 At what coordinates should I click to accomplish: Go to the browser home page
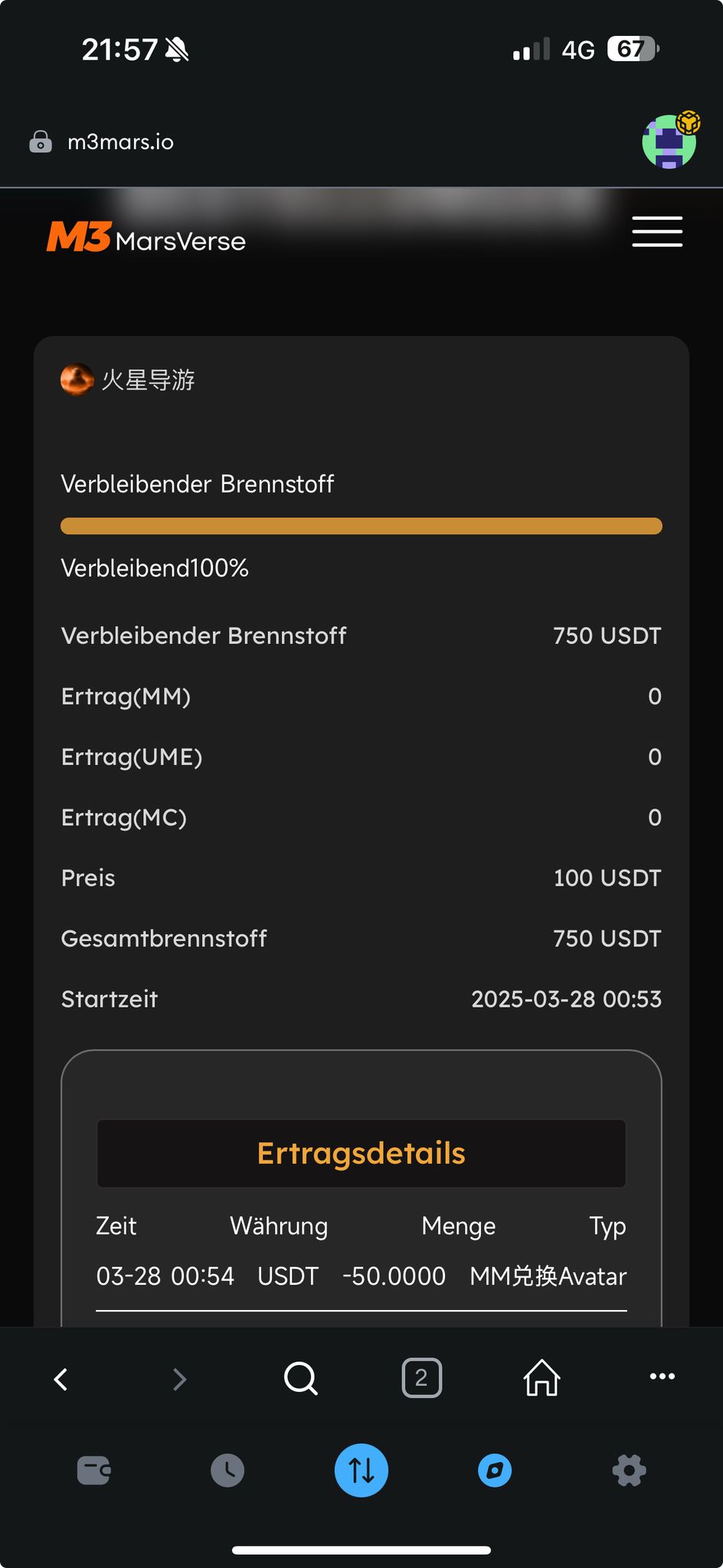pyautogui.click(x=541, y=1378)
